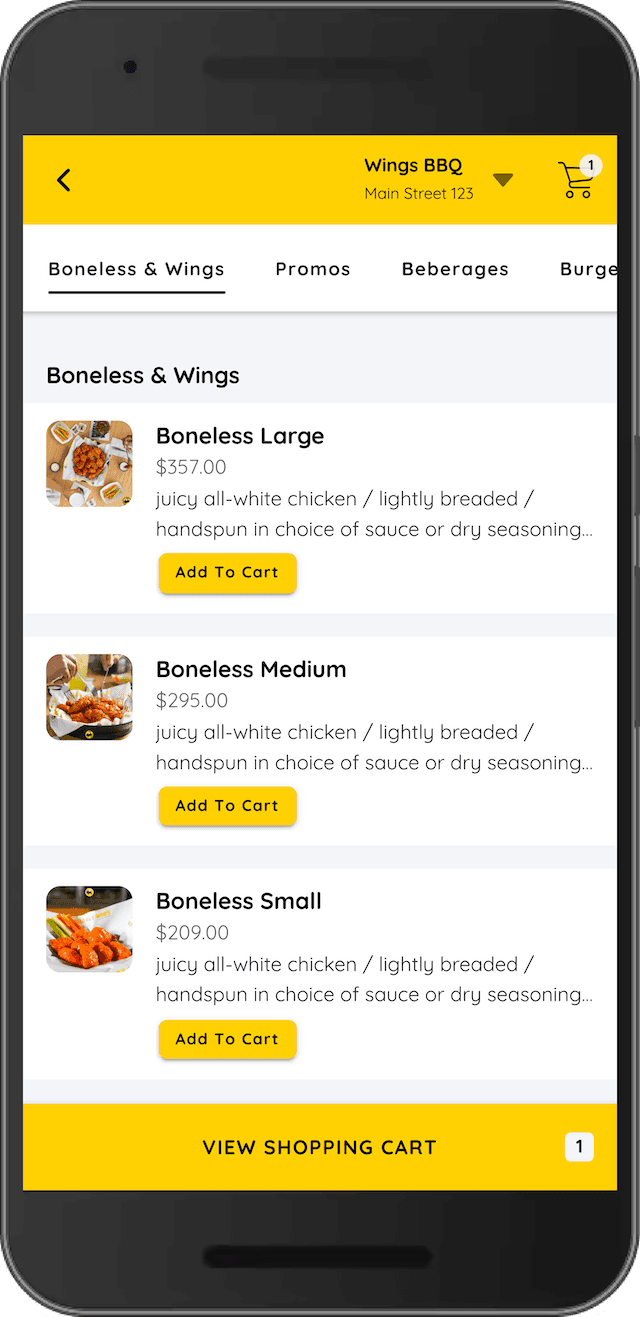Add Boneless Medium to cart

227,806
